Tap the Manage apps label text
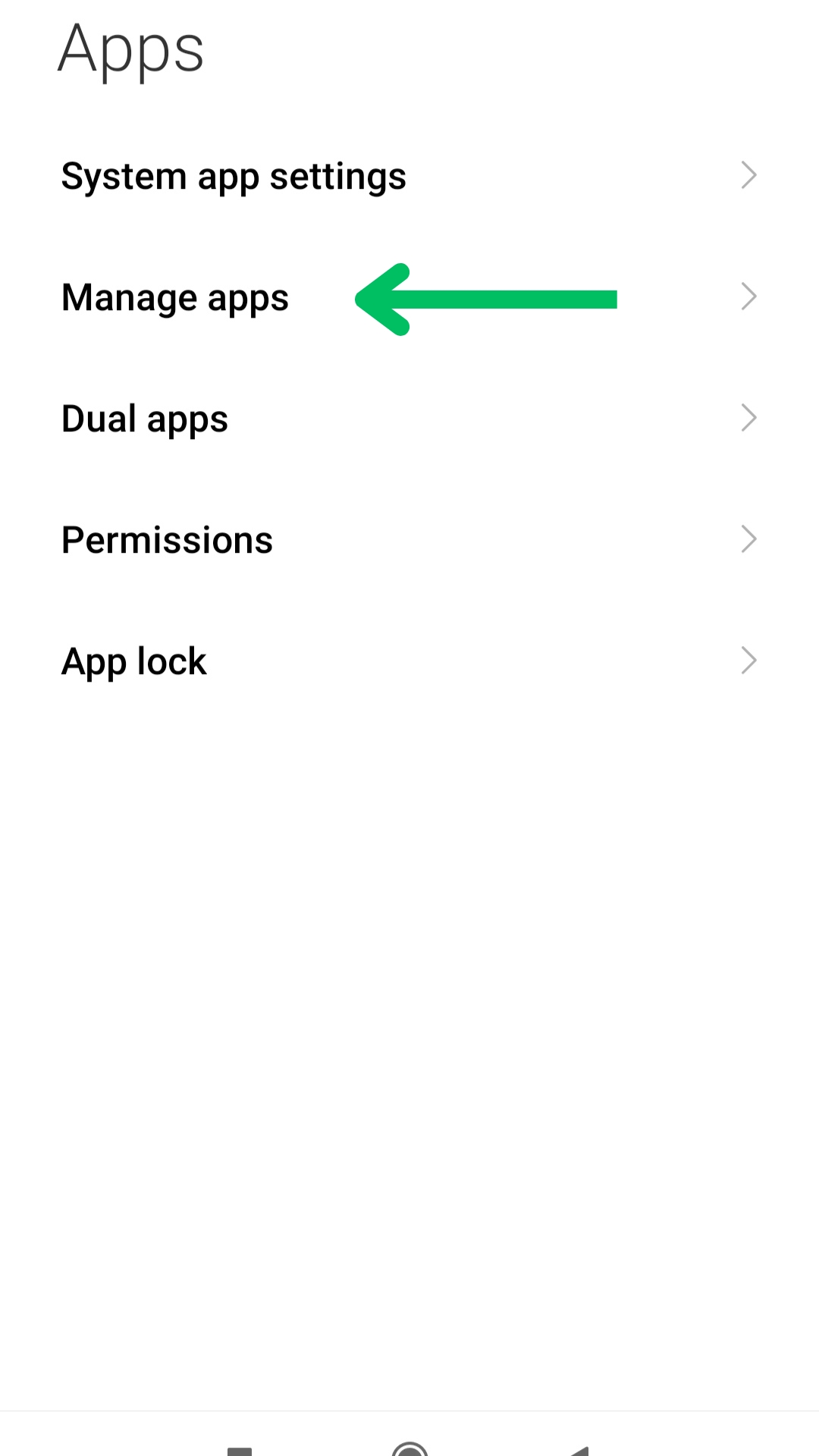 pos(175,298)
